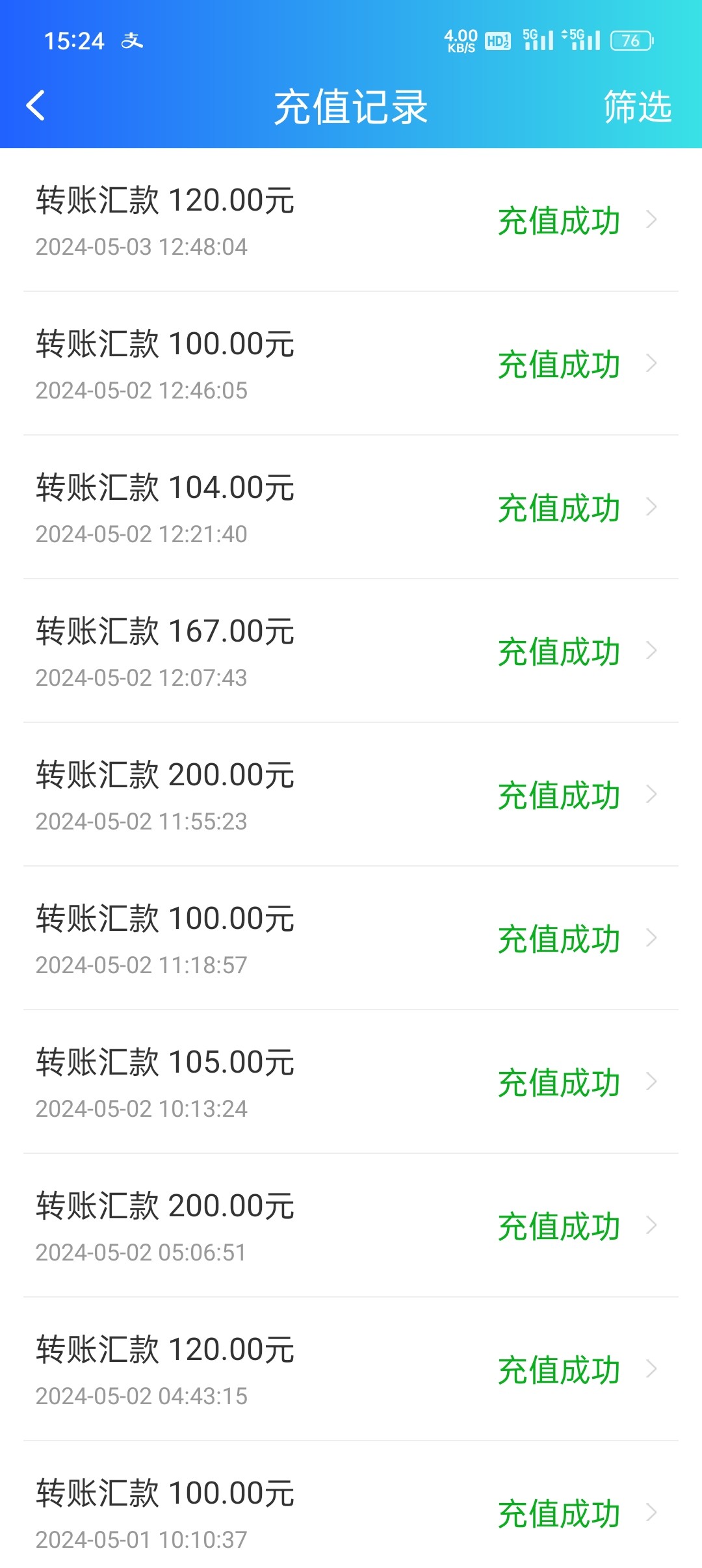Open the 120.00元 record from 2024-05-03 12:48:04
The image size is (702, 1568).
point(351,220)
